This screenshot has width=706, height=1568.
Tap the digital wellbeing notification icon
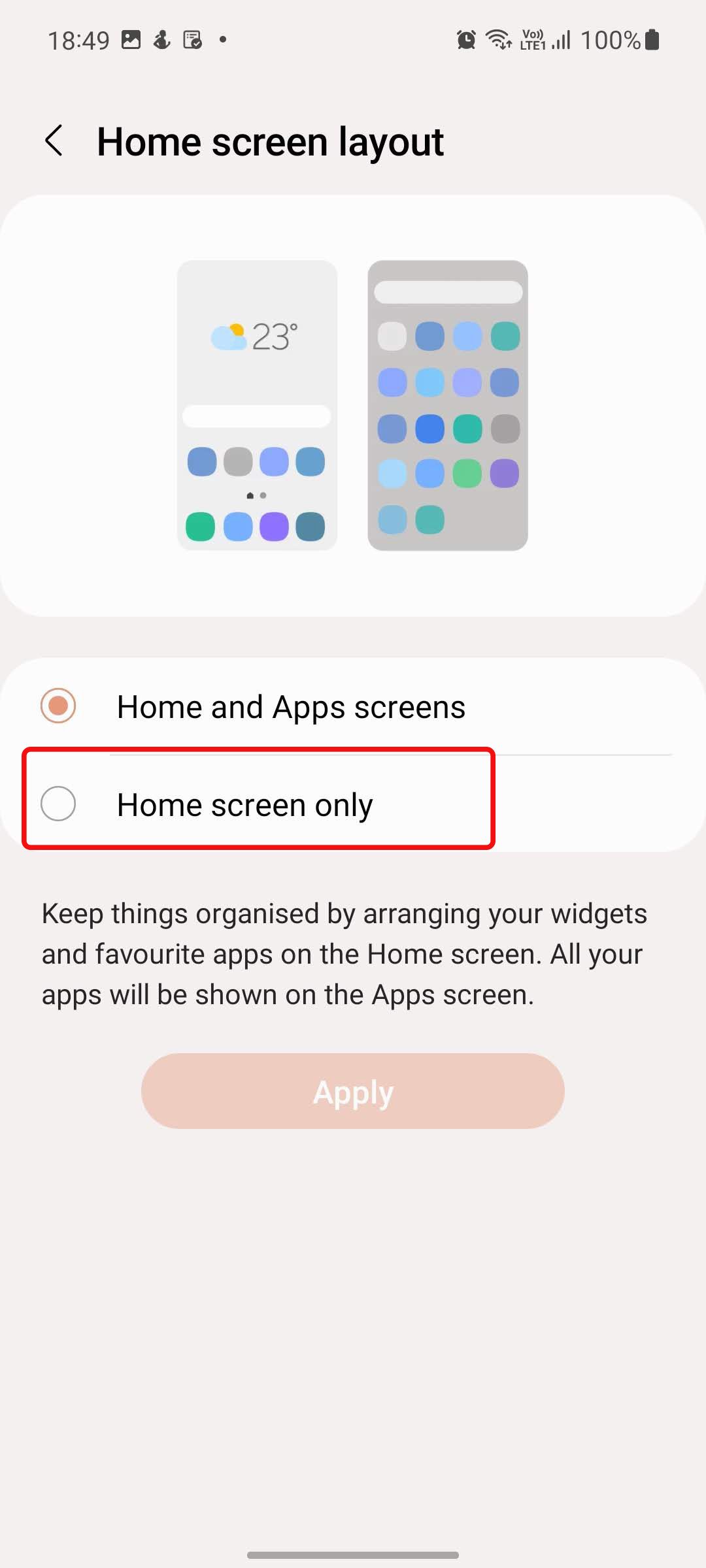(161, 39)
